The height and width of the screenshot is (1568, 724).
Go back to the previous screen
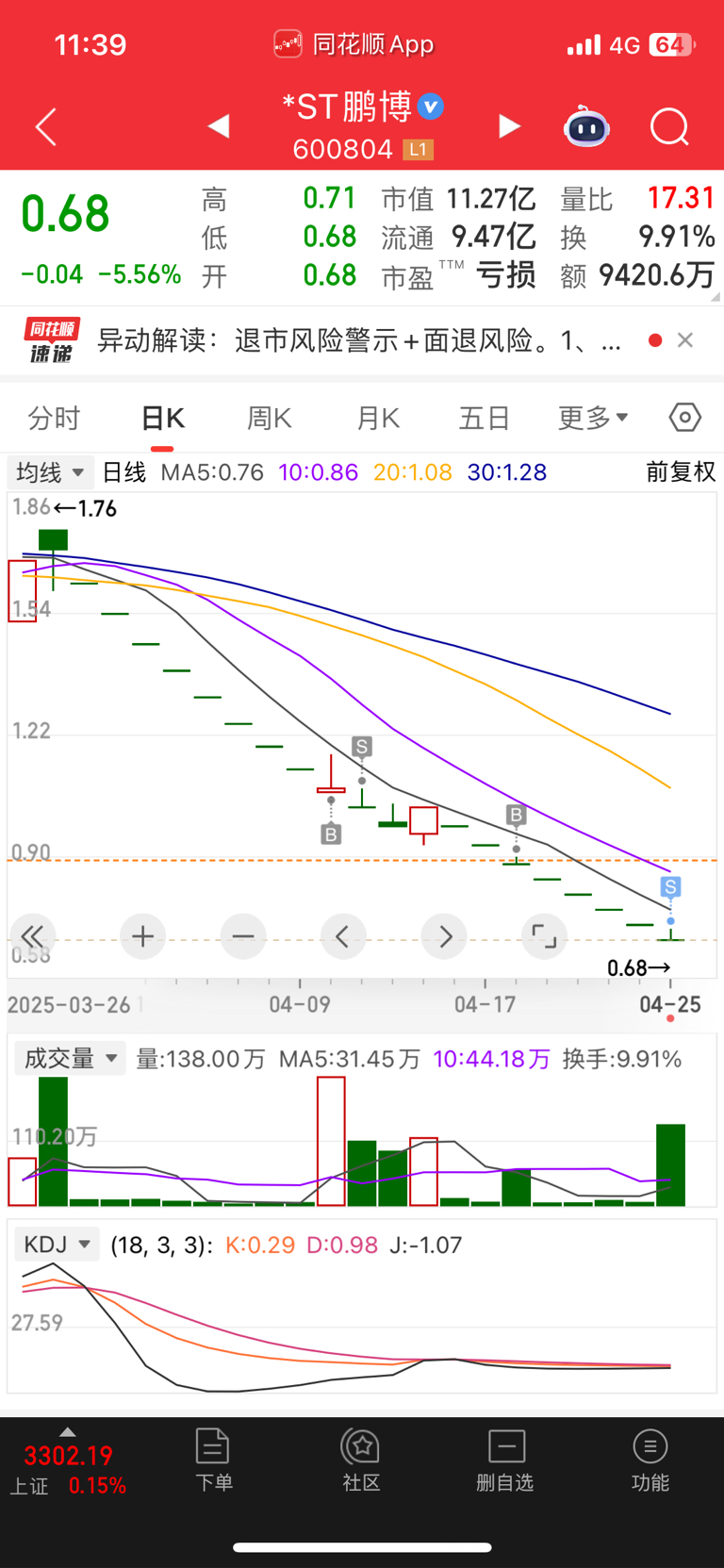click(x=45, y=126)
